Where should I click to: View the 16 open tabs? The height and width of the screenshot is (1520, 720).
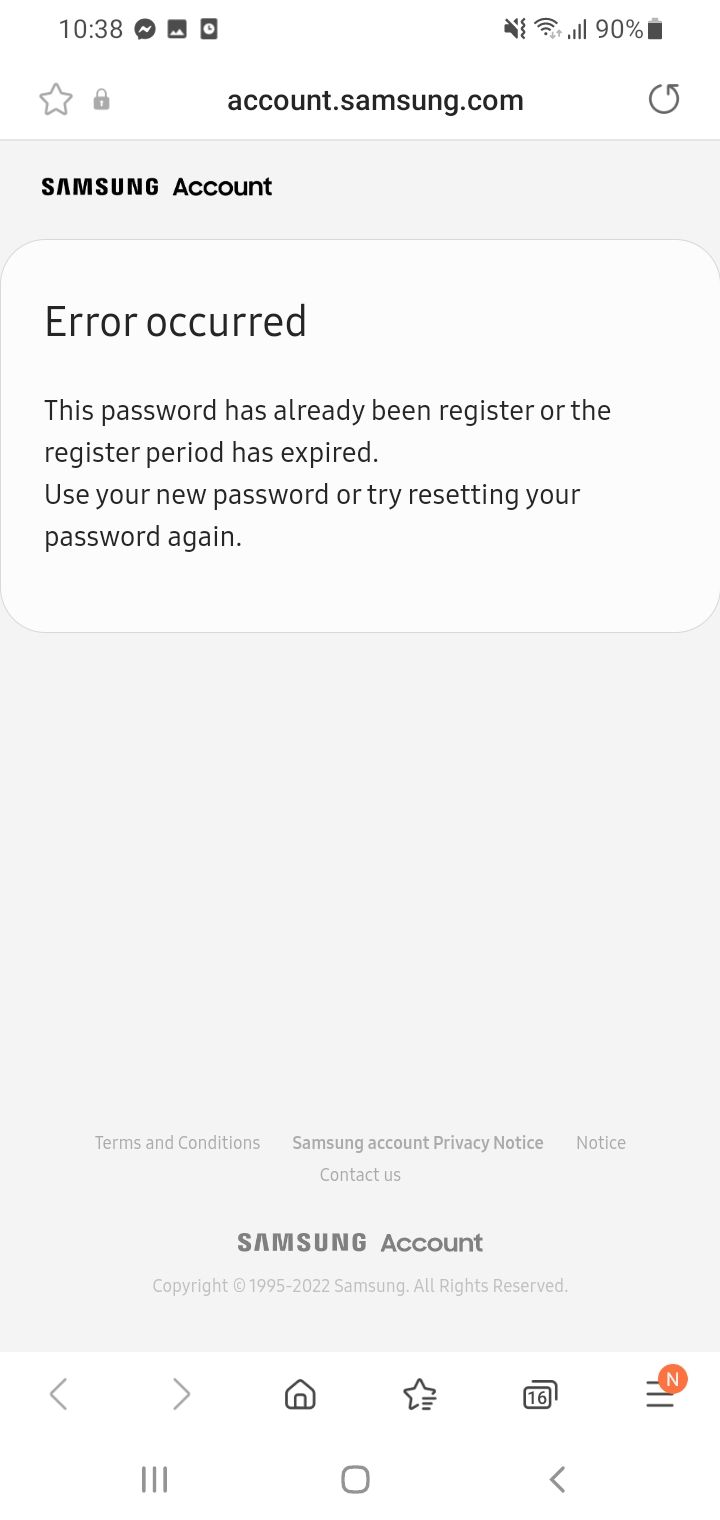click(539, 1393)
